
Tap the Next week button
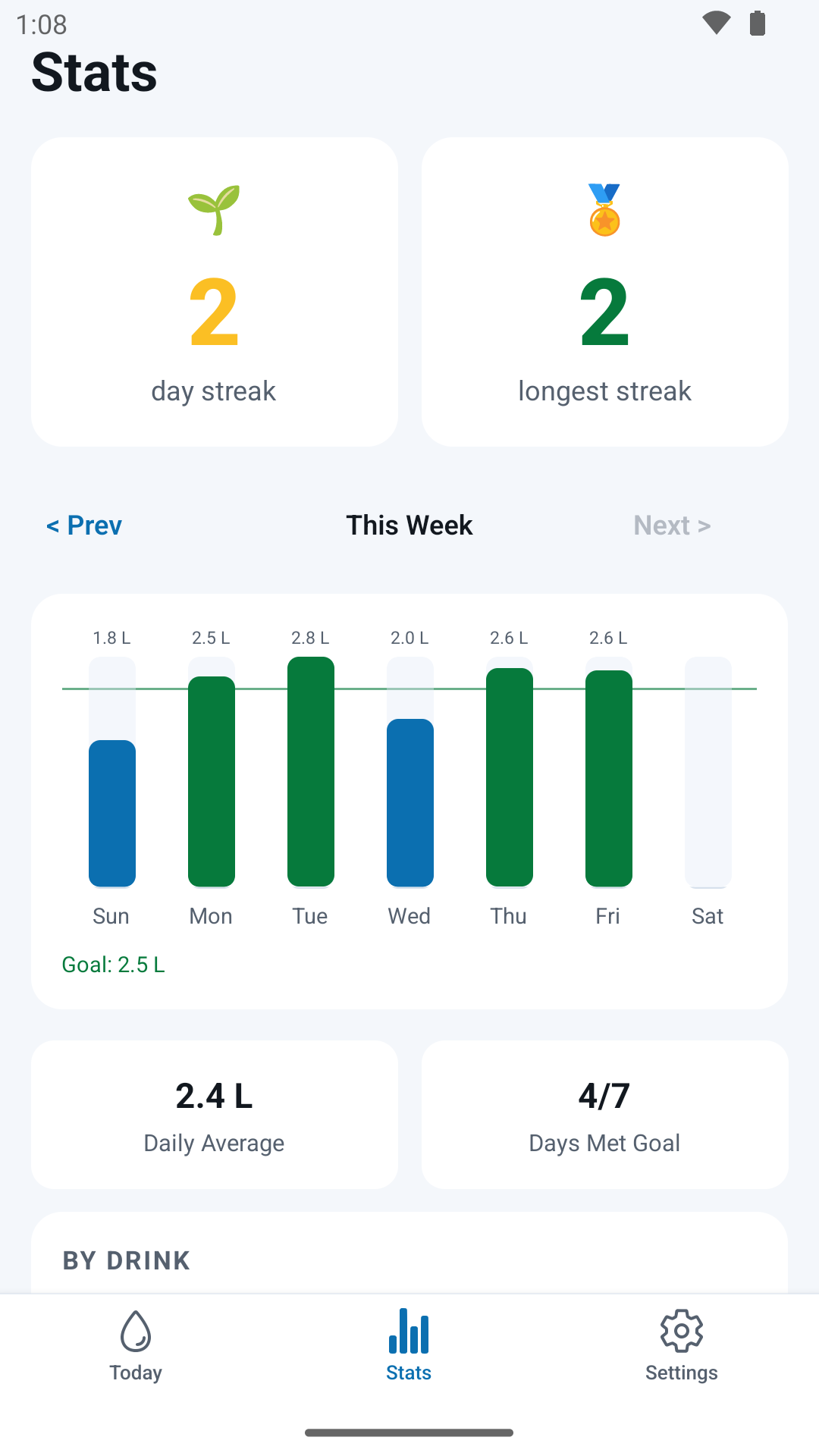(672, 525)
